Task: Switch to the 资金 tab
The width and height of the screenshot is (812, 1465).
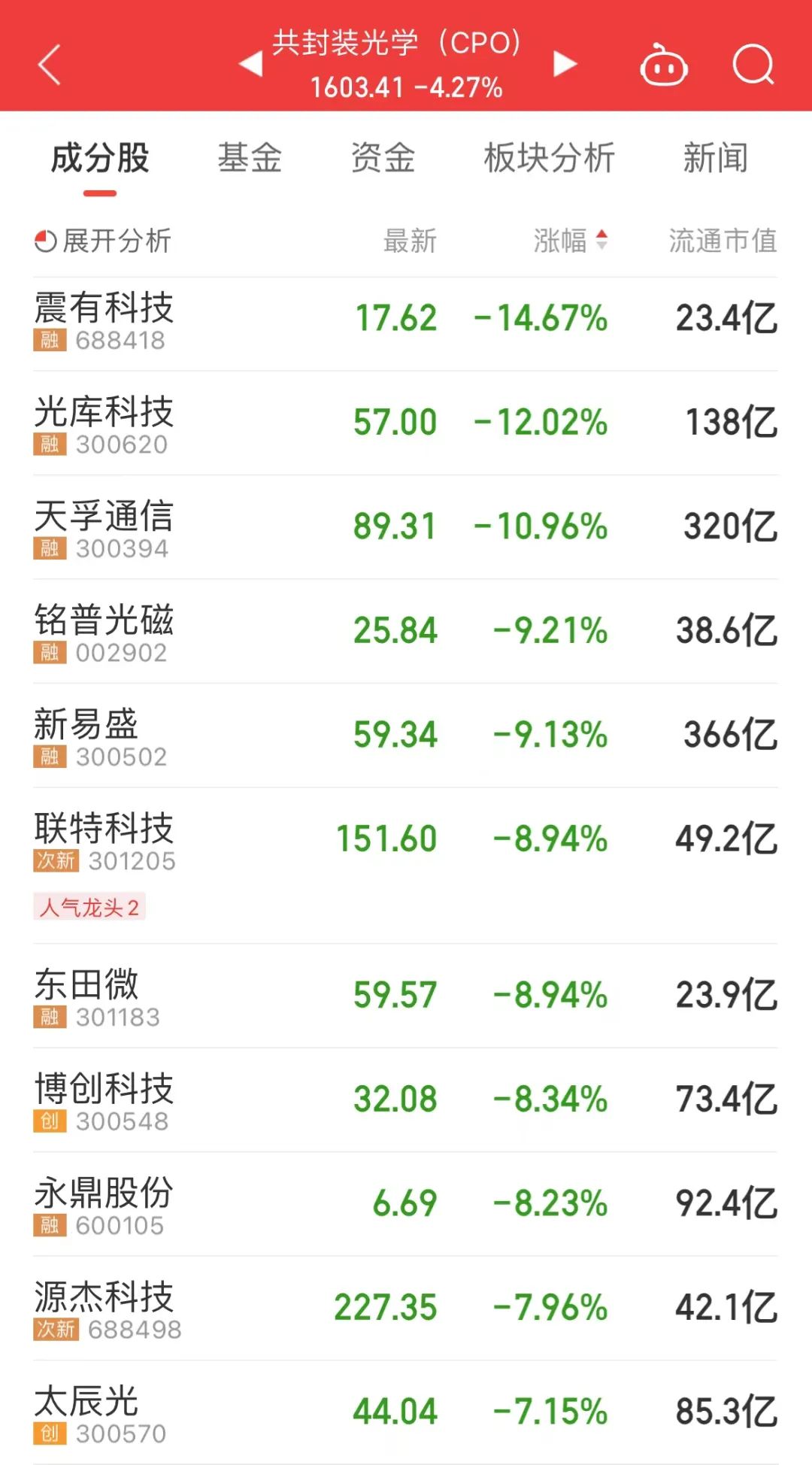Action: 383,159
